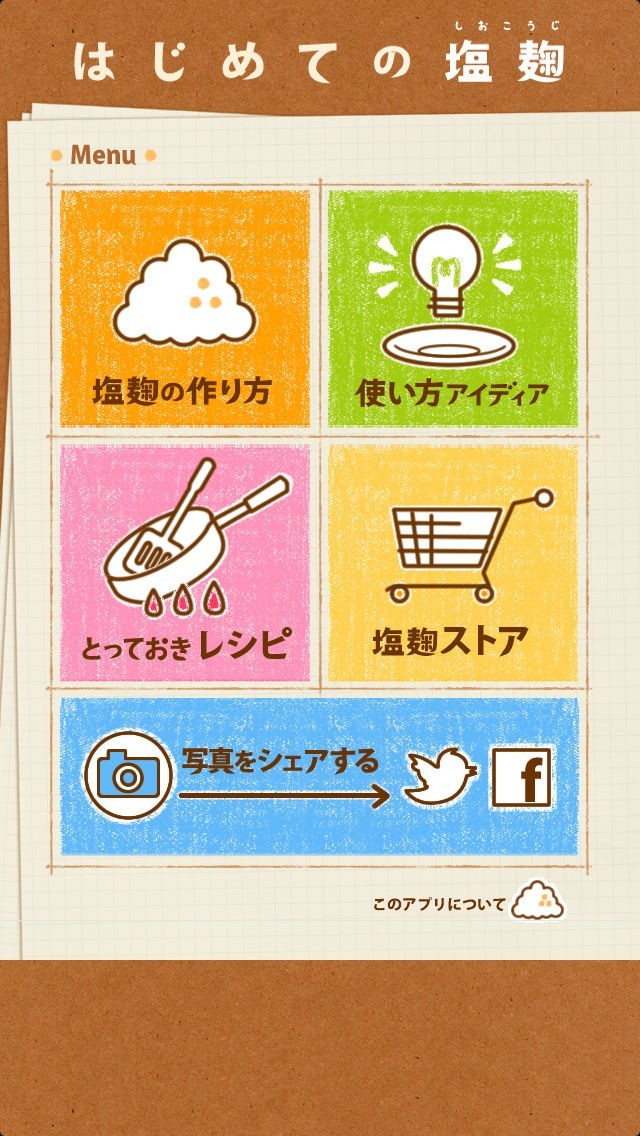Open the とっておきレシピ tile
This screenshot has height=1136, width=640.
185,563
